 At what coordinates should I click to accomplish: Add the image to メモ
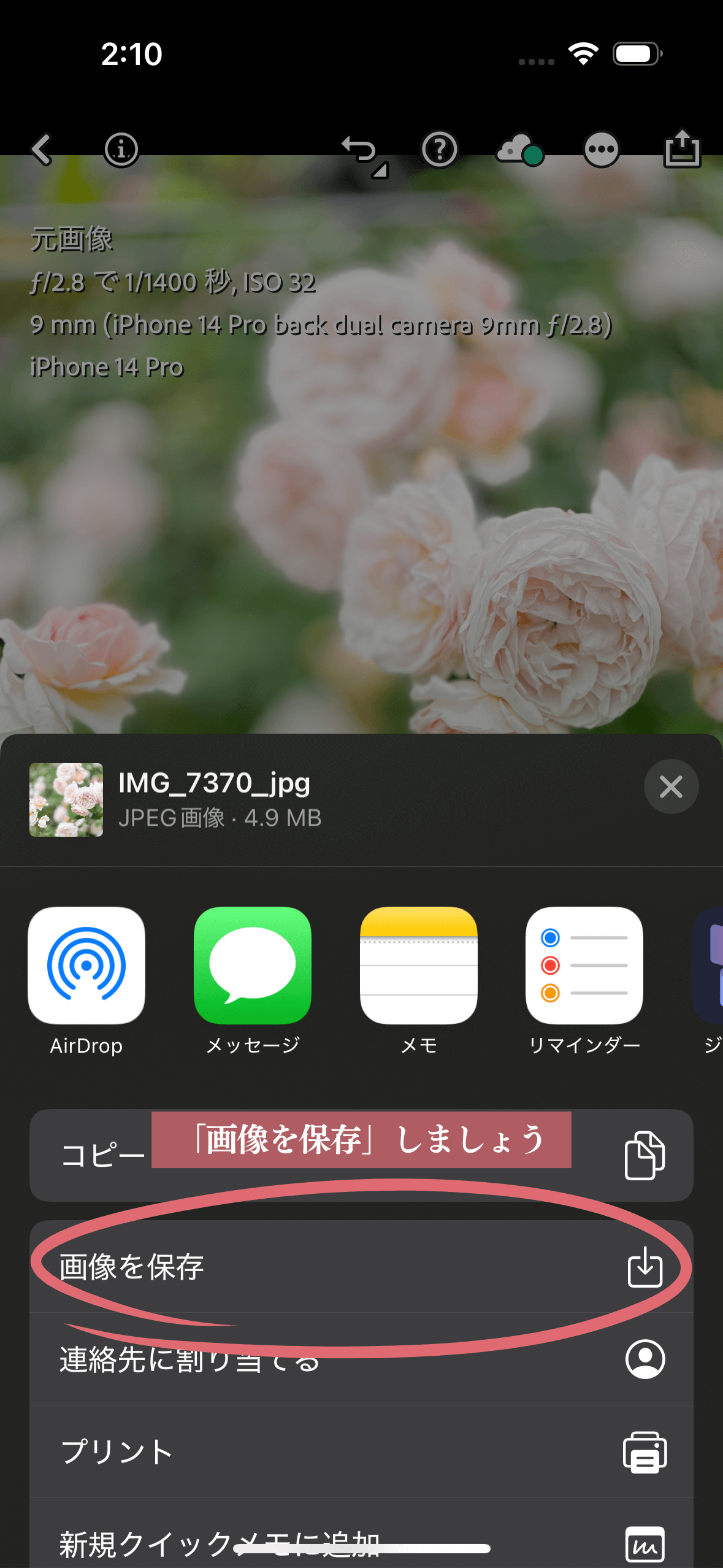pyautogui.click(x=419, y=966)
